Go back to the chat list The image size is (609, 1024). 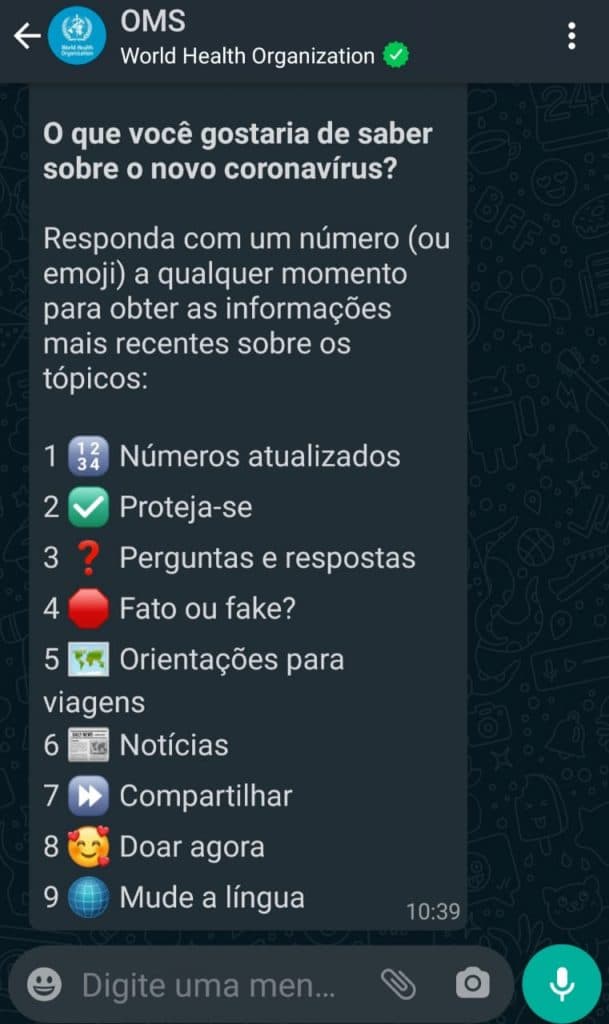27,37
